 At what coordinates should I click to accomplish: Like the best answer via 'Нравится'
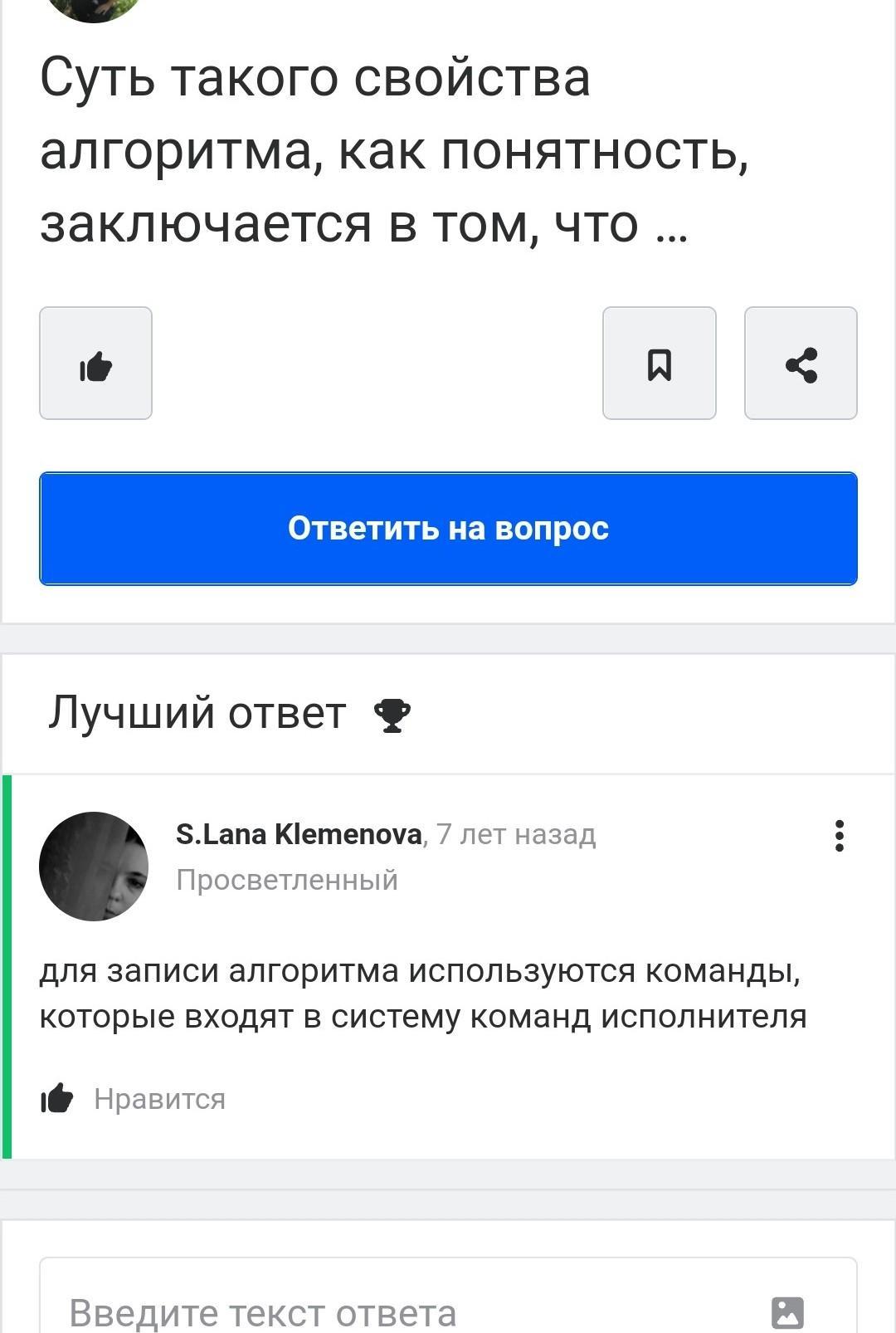(134, 1099)
